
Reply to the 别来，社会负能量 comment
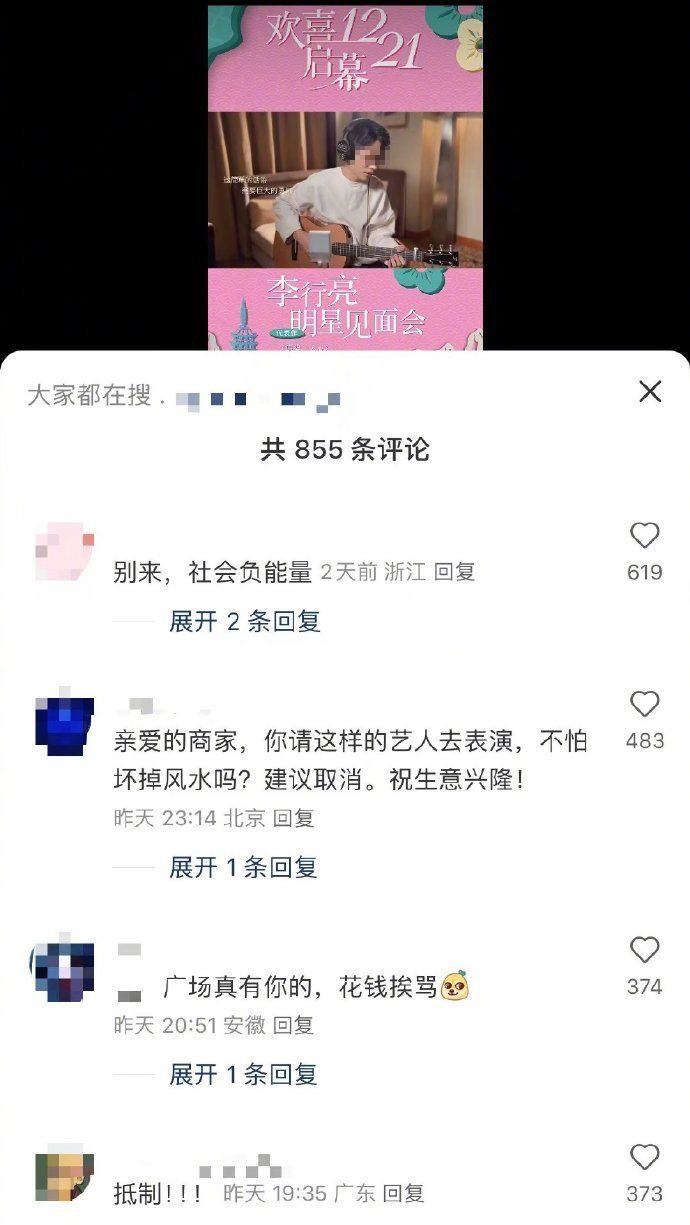[453, 572]
